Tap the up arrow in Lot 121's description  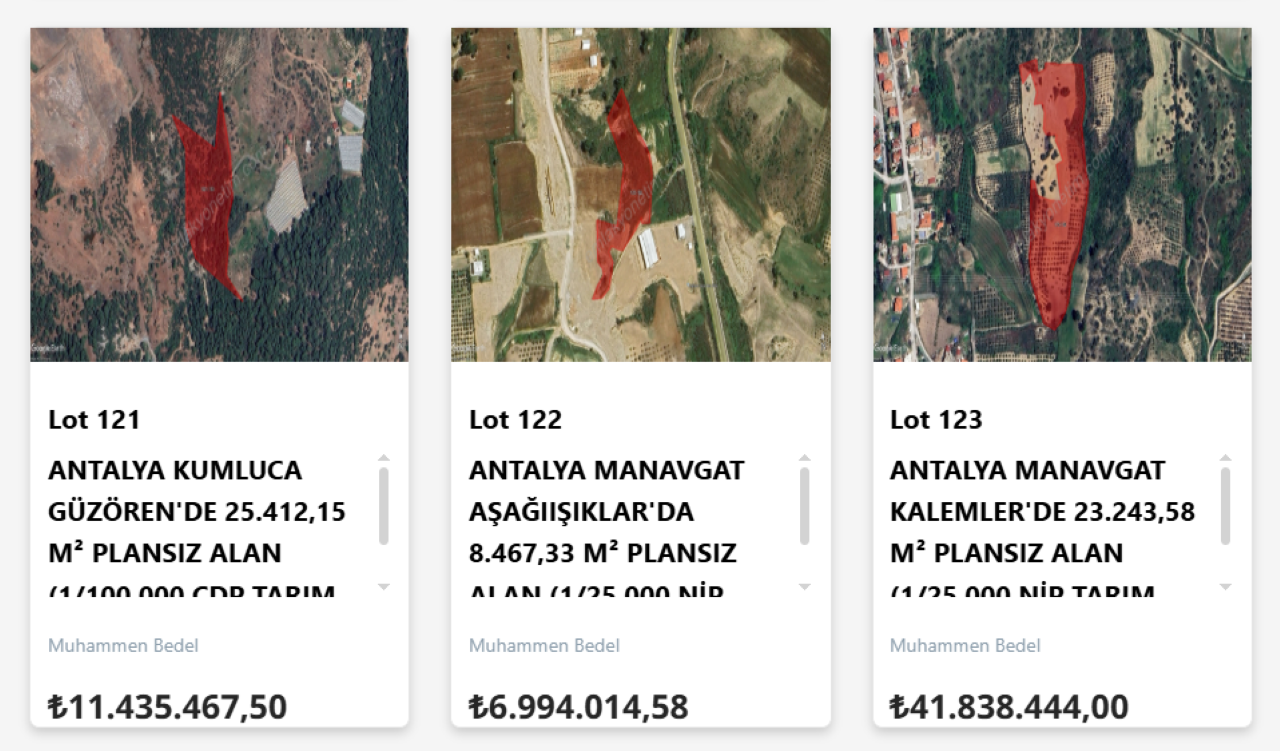tap(384, 458)
